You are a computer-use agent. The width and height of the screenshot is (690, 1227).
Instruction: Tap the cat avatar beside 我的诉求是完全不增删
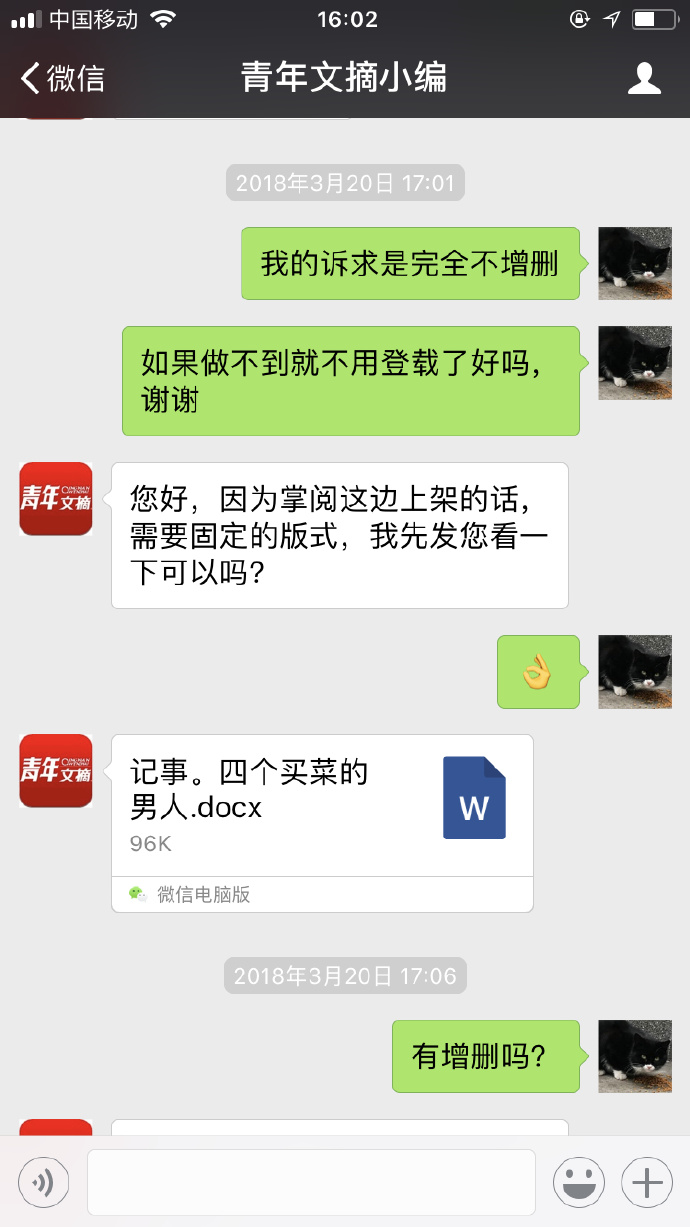click(x=634, y=263)
